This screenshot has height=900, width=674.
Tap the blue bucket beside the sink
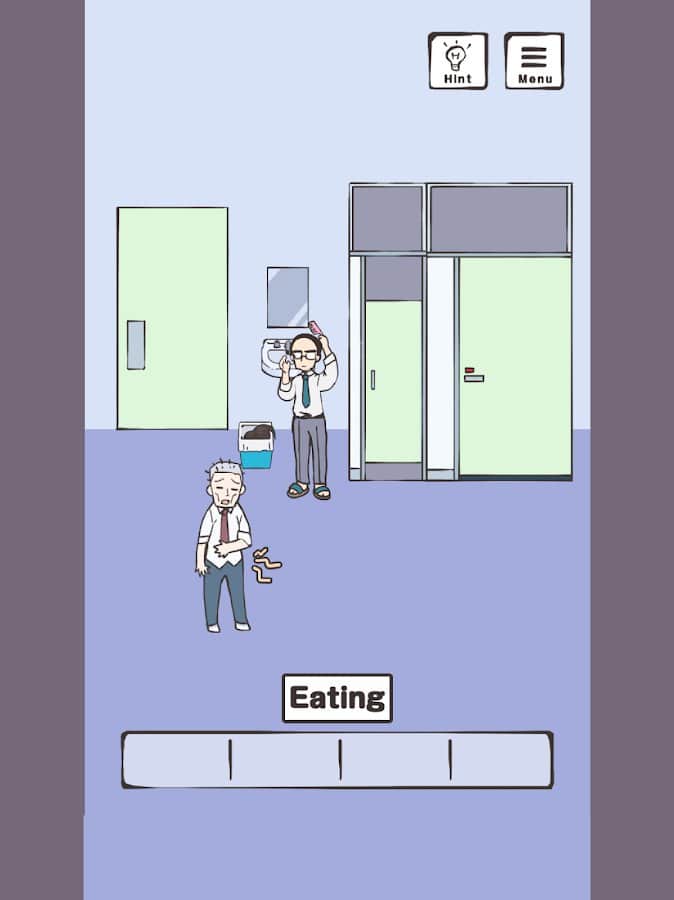click(256, 447)
